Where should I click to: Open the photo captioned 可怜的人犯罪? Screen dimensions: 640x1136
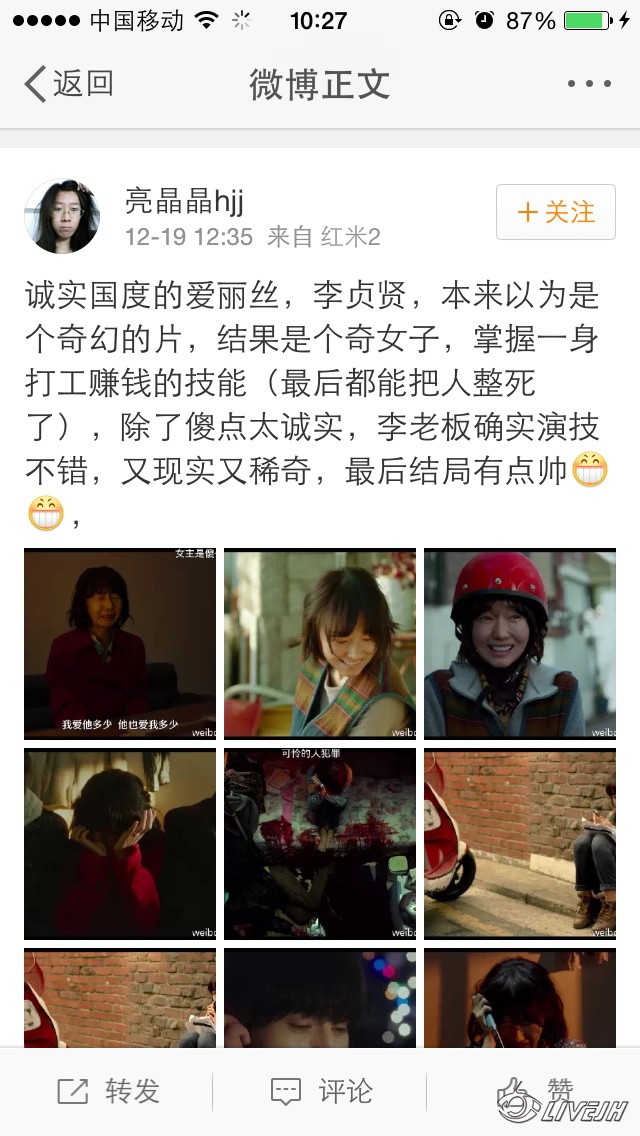tap(320, 844)
